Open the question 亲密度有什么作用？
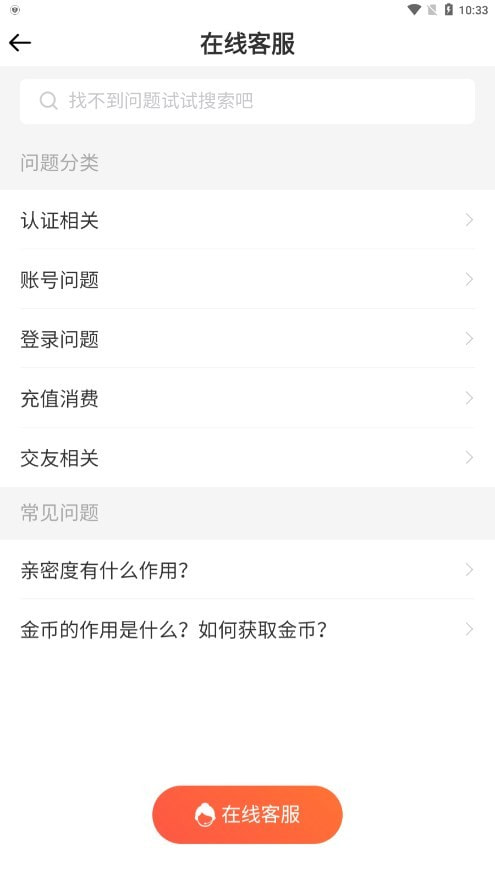The height and width of the screenshot is (880, 495). (248, 570)
